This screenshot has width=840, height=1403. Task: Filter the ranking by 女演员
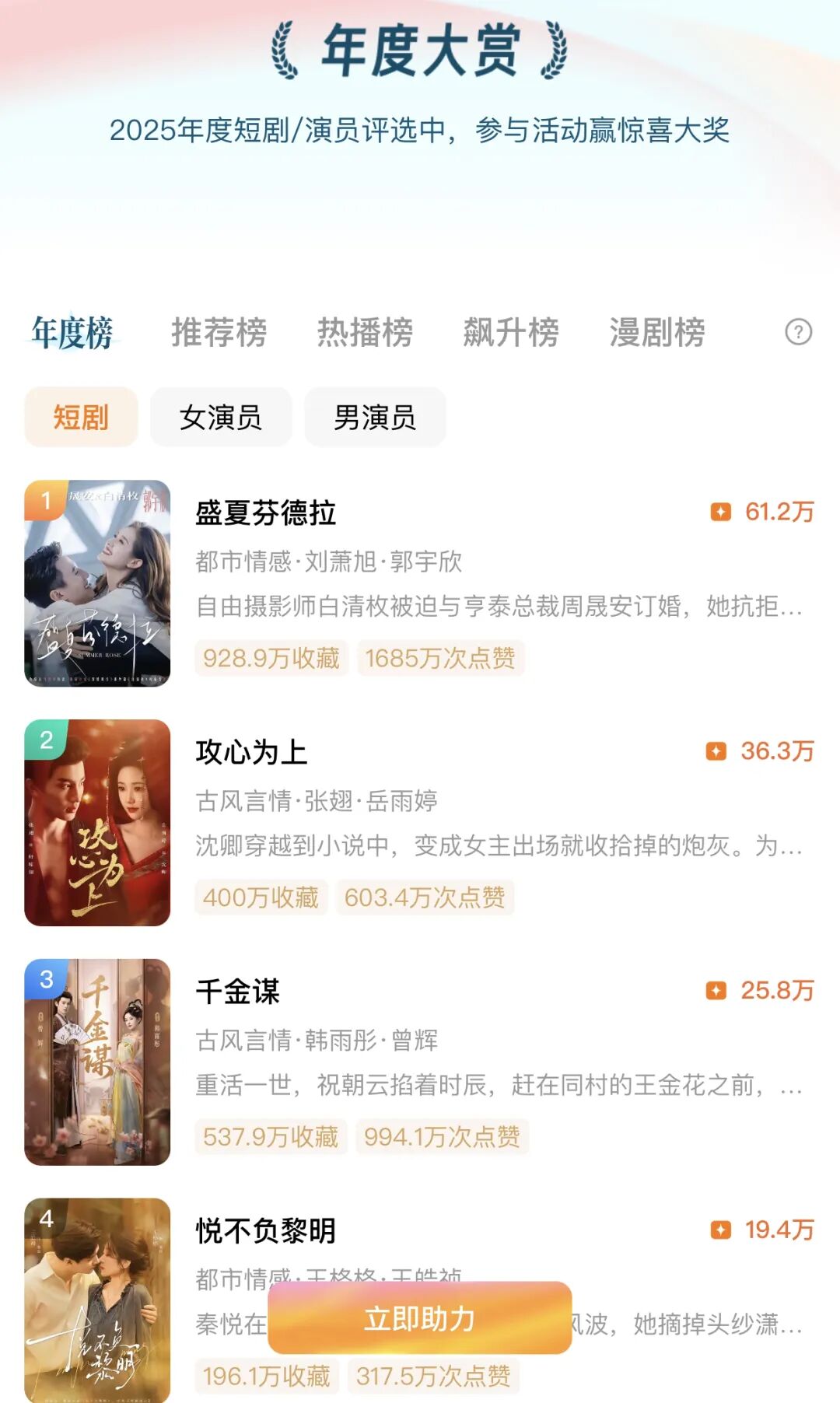click(x=221, y=418)
